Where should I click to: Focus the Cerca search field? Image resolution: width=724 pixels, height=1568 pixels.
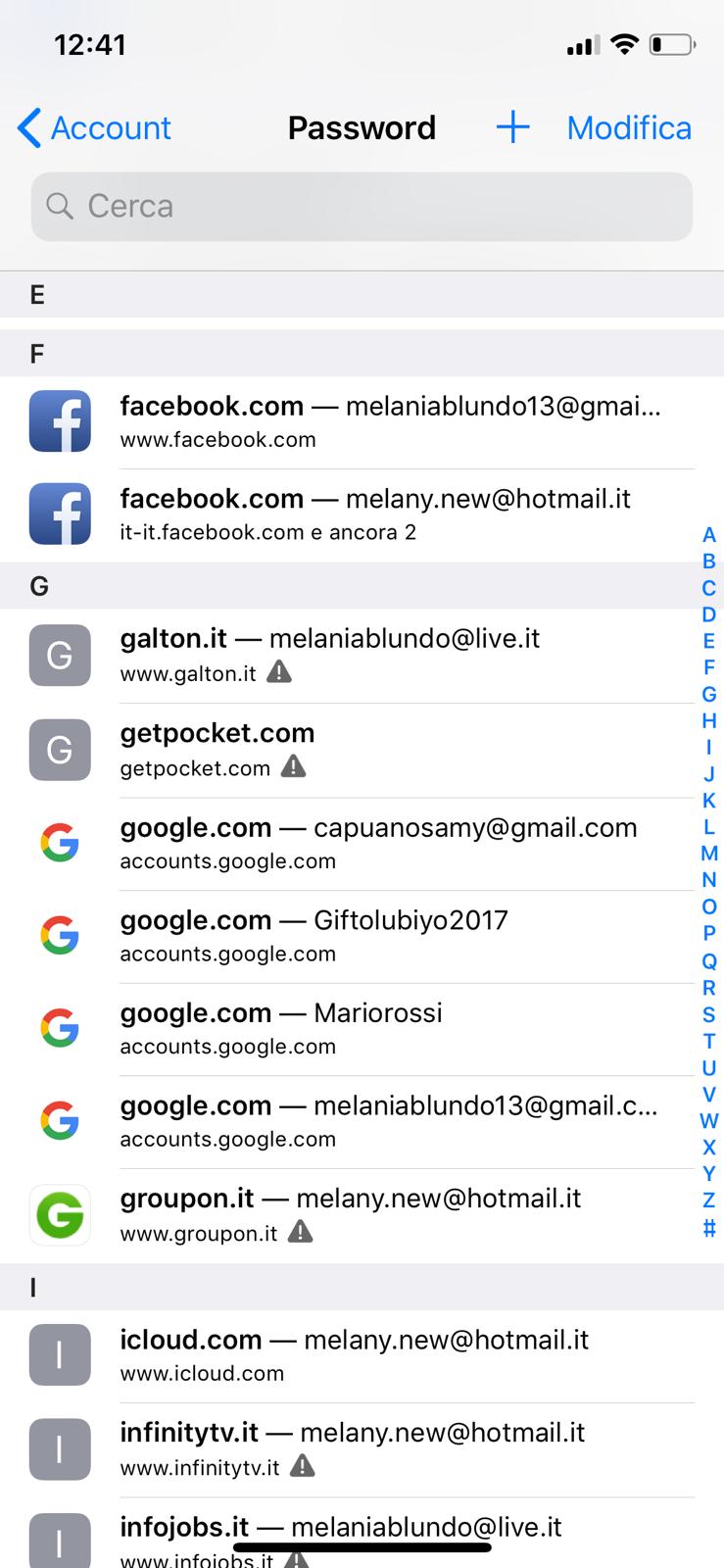362,207
